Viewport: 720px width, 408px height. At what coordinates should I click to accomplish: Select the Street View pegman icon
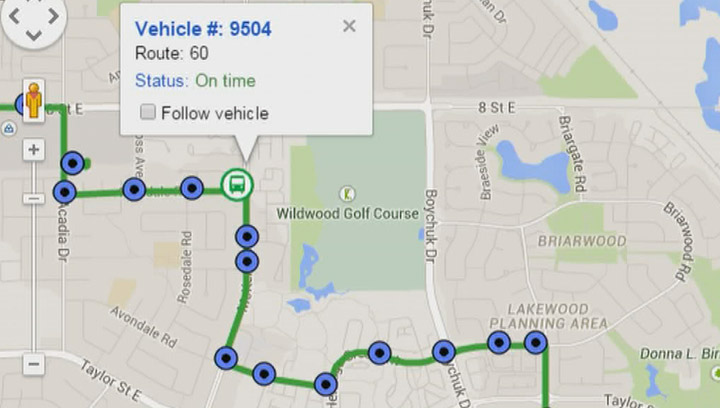click(33, 102)
